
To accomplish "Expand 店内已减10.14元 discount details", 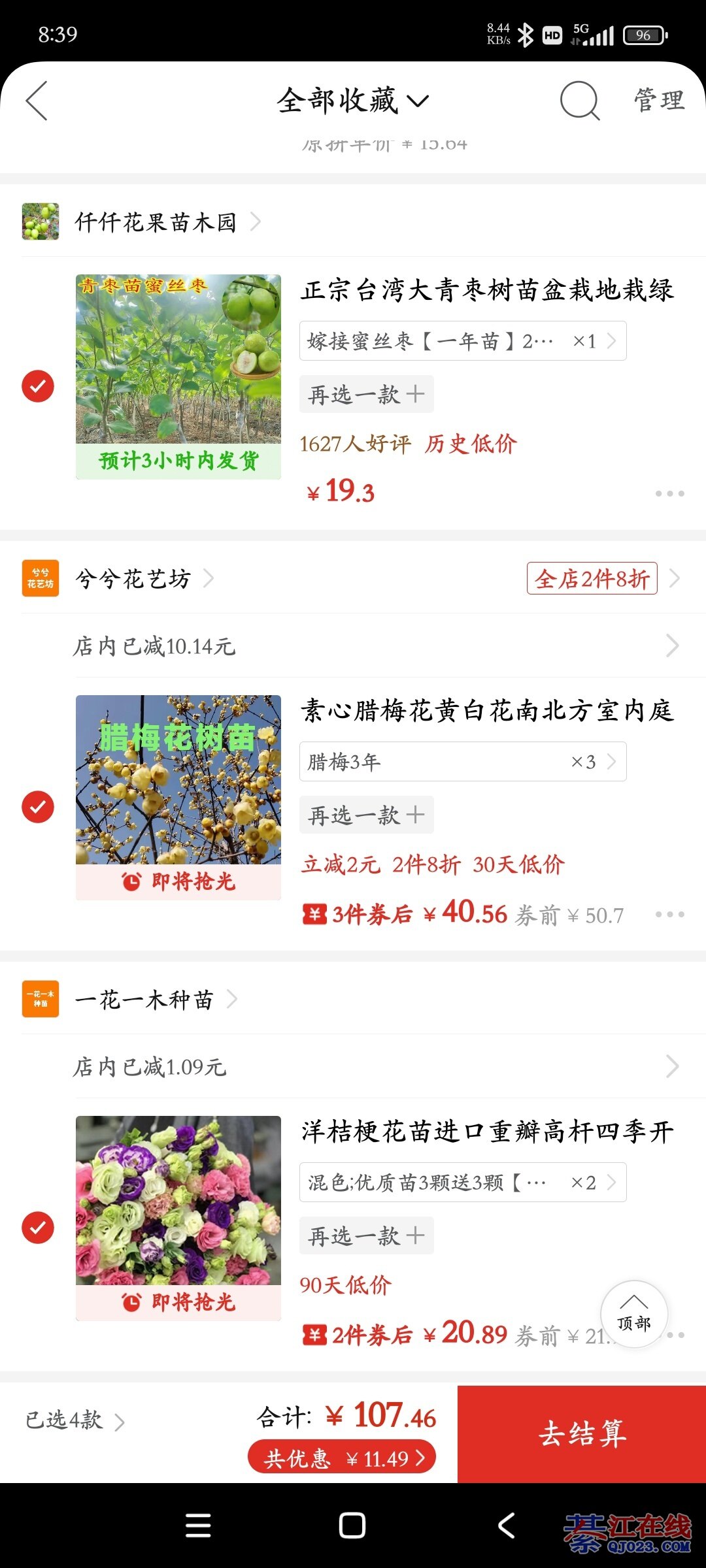I will 376,646.
